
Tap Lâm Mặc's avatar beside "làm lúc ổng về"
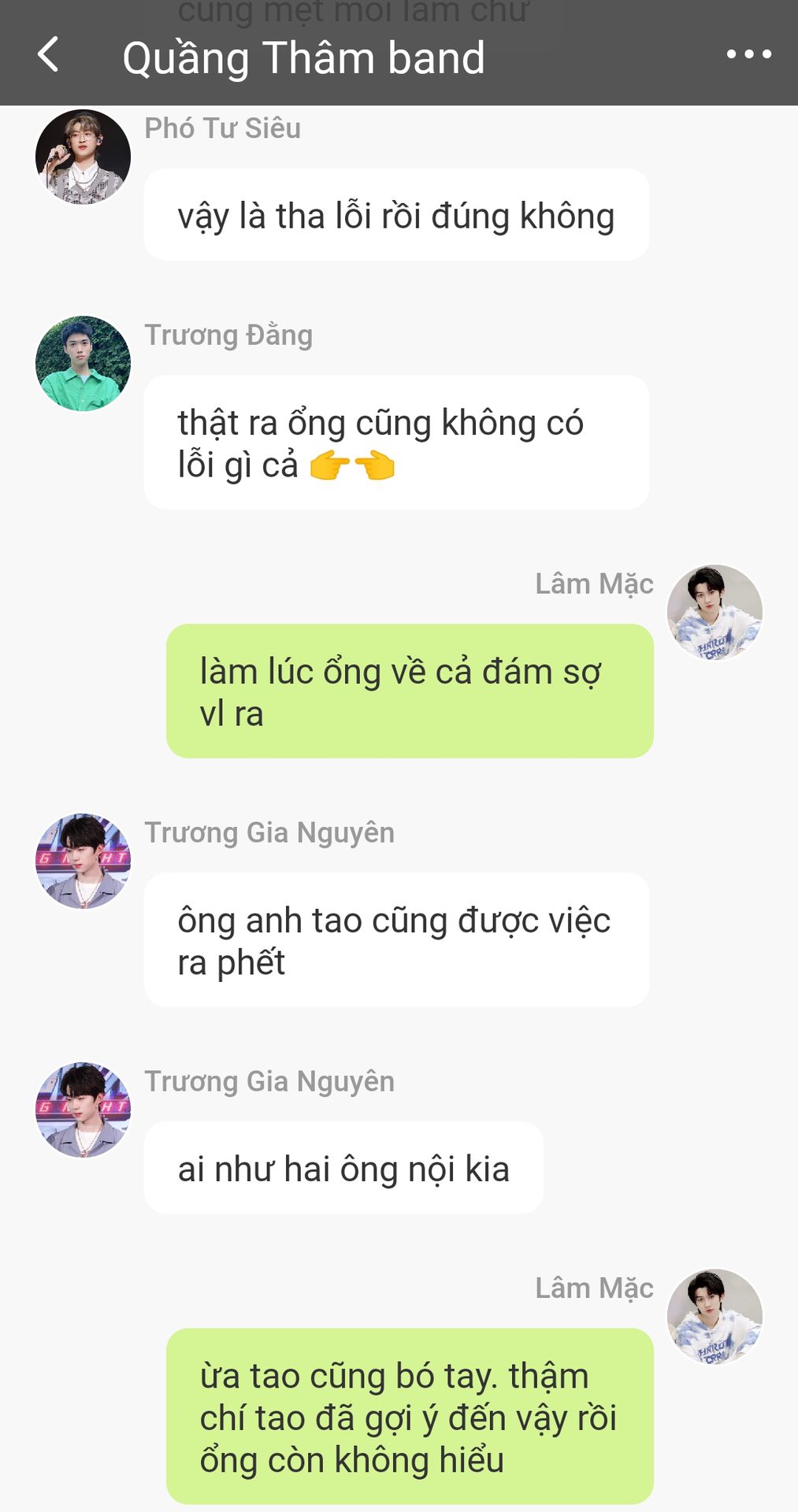click(x=714, y=612)
